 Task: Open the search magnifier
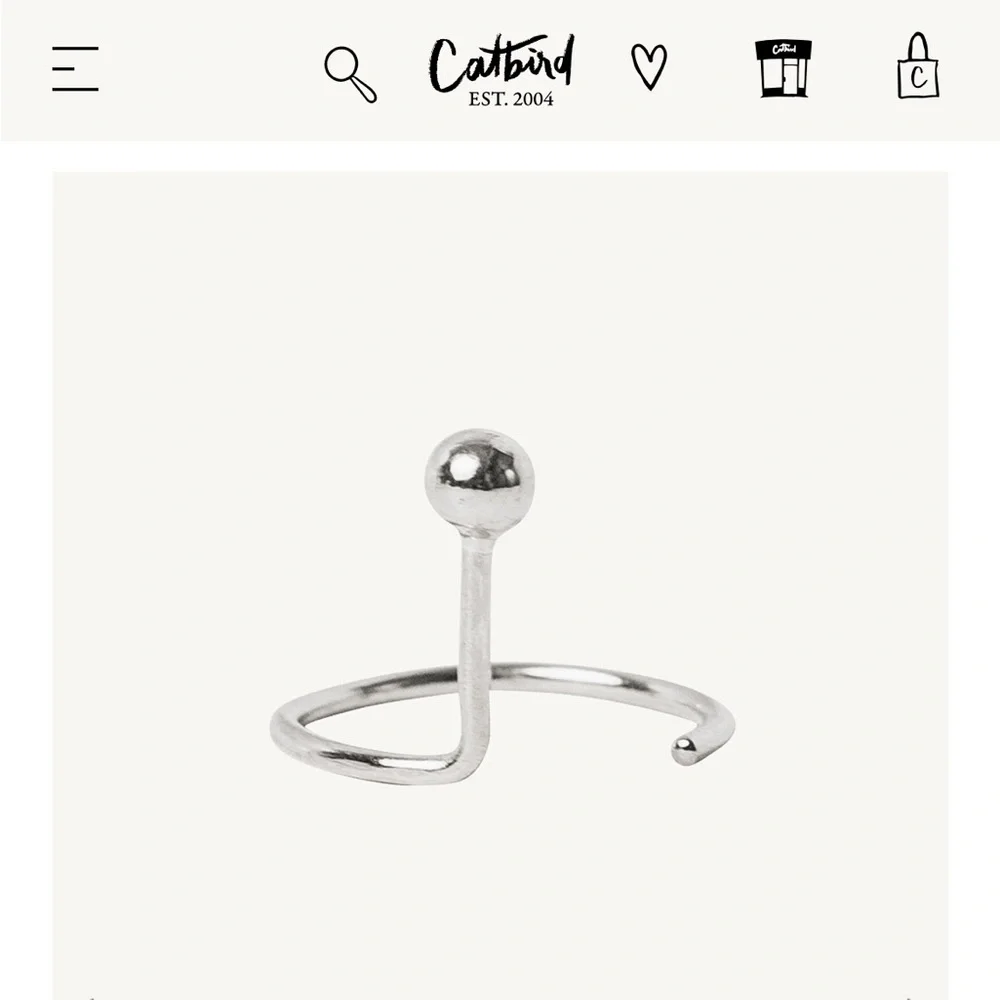point(350,73)
